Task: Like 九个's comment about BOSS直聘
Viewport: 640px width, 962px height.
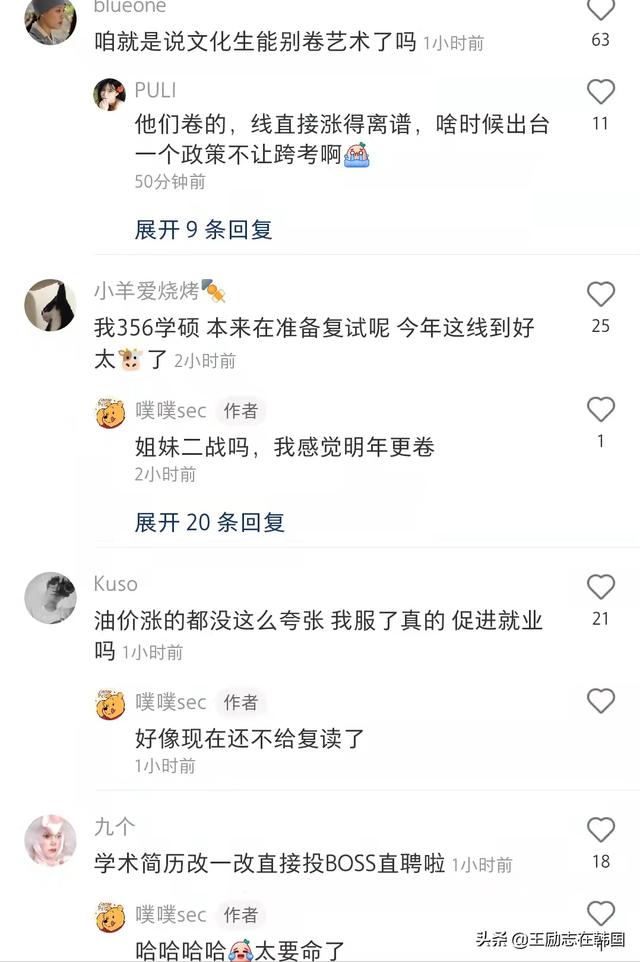Action: tap(600, 830)
